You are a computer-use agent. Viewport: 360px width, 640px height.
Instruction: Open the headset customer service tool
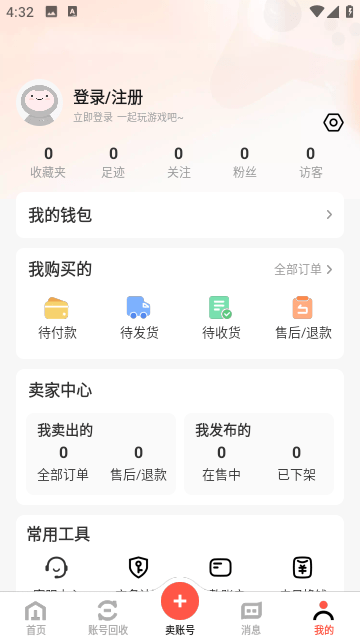(x=56, y=567)
